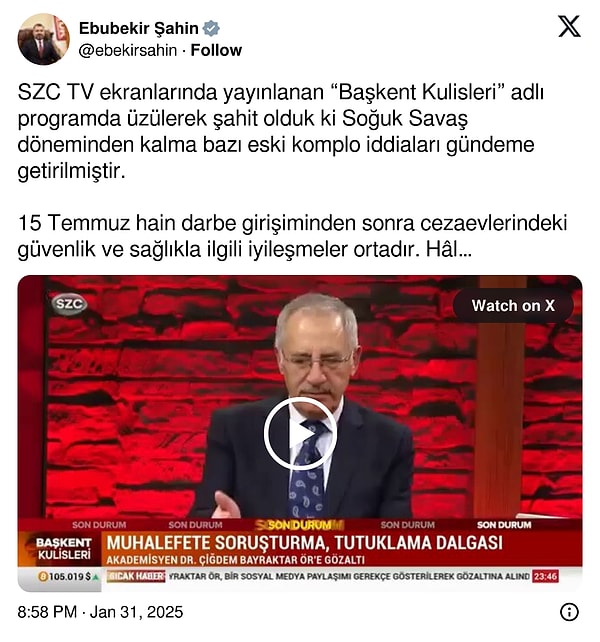The height and width of the screenshot is (642, 600).
Task: Play the embedded SZC TV video
Action: (x=300, y=433)
